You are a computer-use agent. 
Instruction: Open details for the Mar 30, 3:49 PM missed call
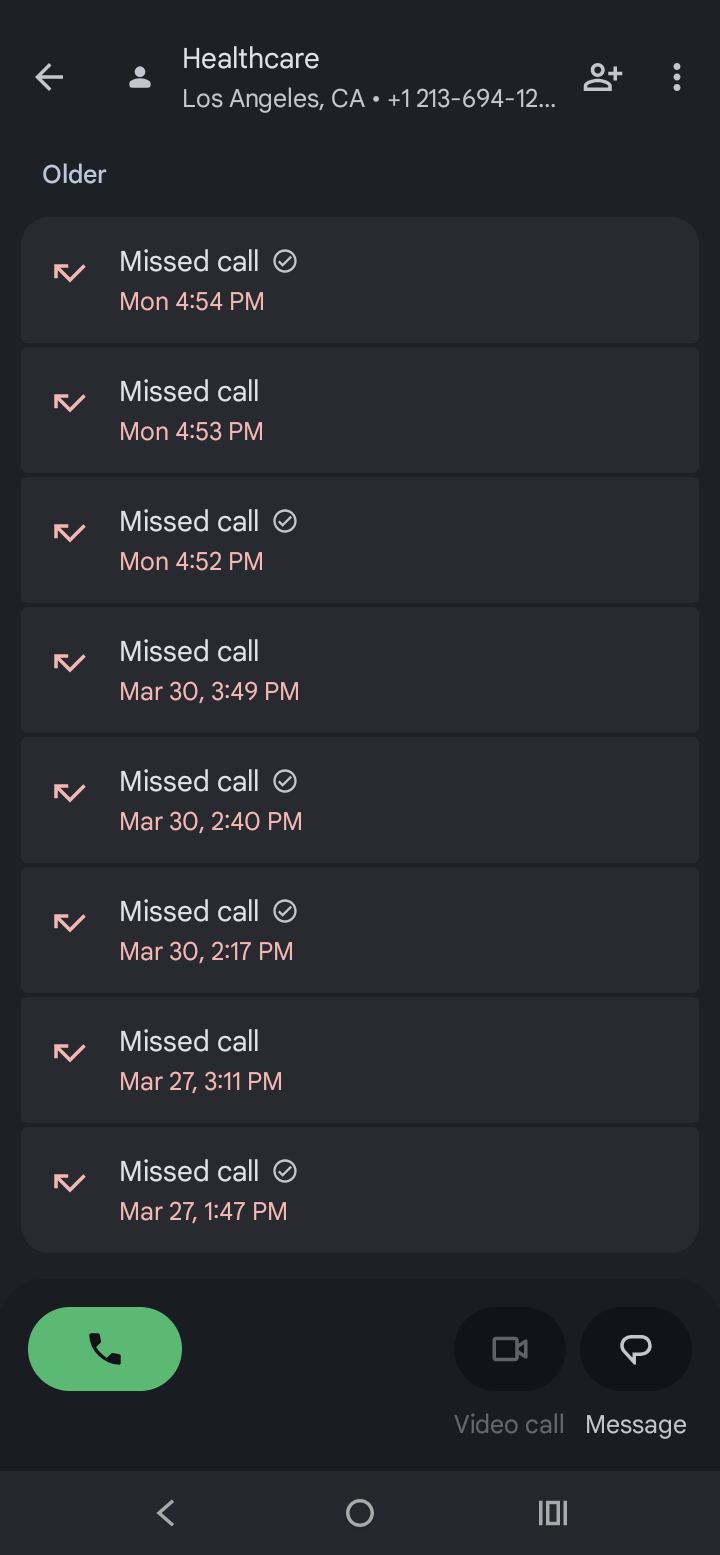pos(360,670)
